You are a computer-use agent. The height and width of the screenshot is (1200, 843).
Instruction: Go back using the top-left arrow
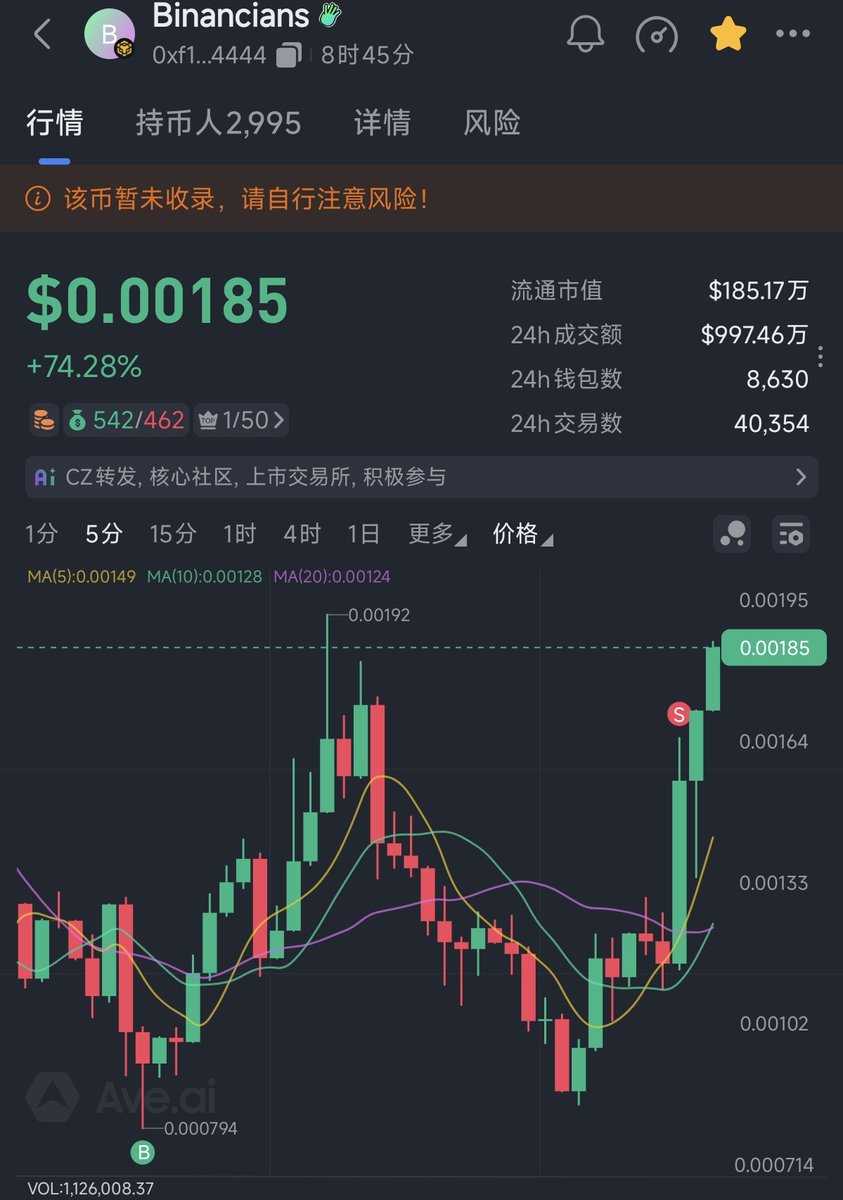pyautogui.click(x=42, y=34)
